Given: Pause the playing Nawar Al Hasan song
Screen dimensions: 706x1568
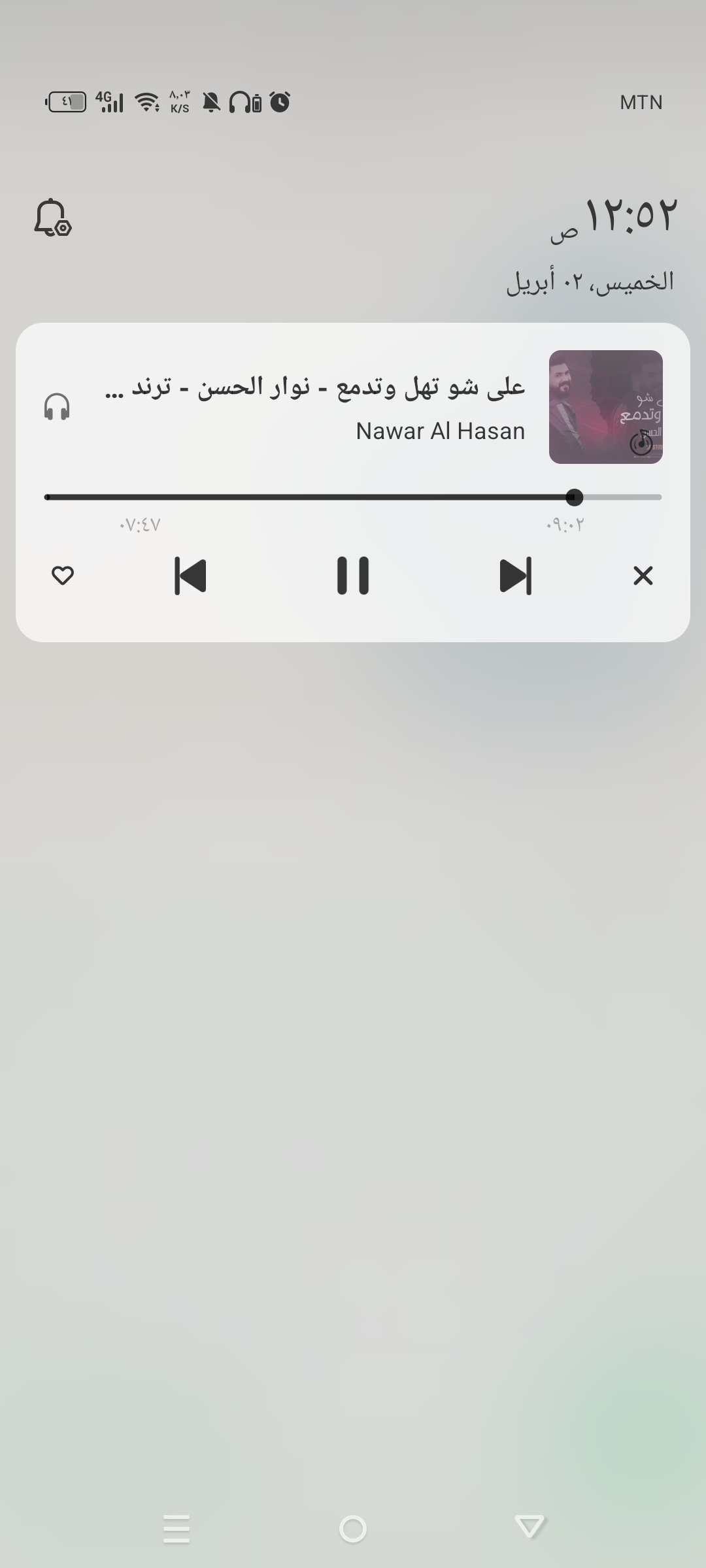Looking at the screenshot, I should click(353, 576).
